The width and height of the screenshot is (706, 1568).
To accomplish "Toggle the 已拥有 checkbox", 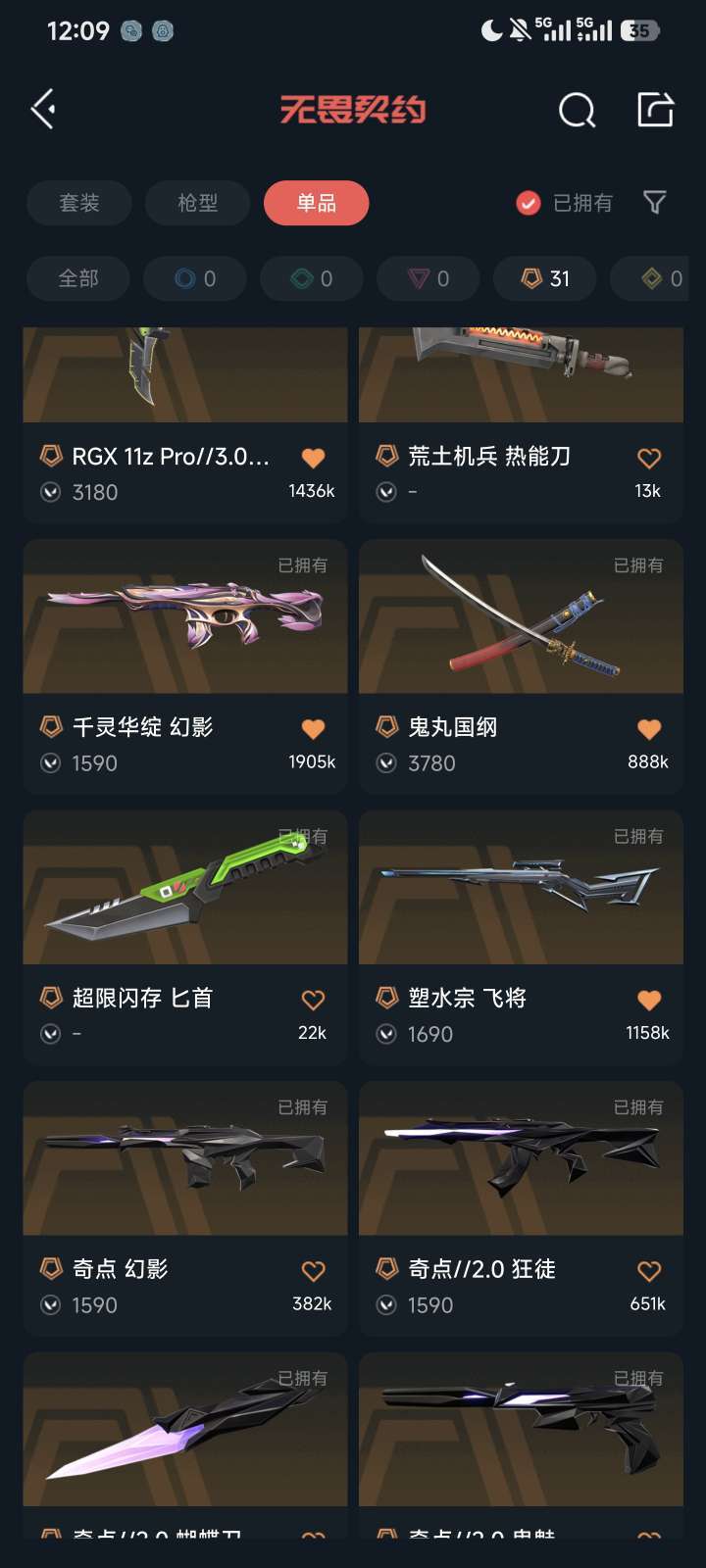I will click(529, 203).
